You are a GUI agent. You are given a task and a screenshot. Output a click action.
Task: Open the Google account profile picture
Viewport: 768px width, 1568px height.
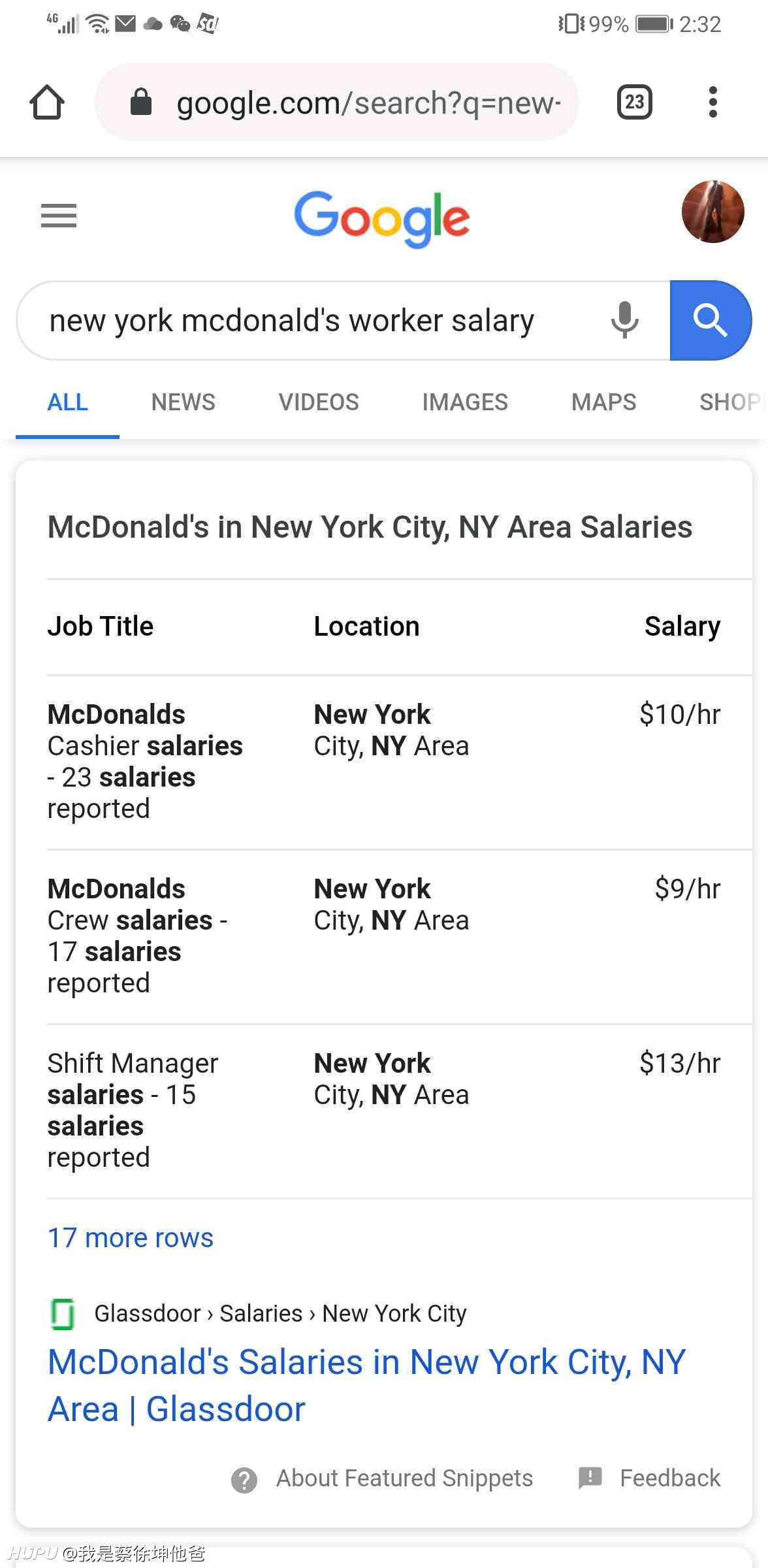point(712,212)
